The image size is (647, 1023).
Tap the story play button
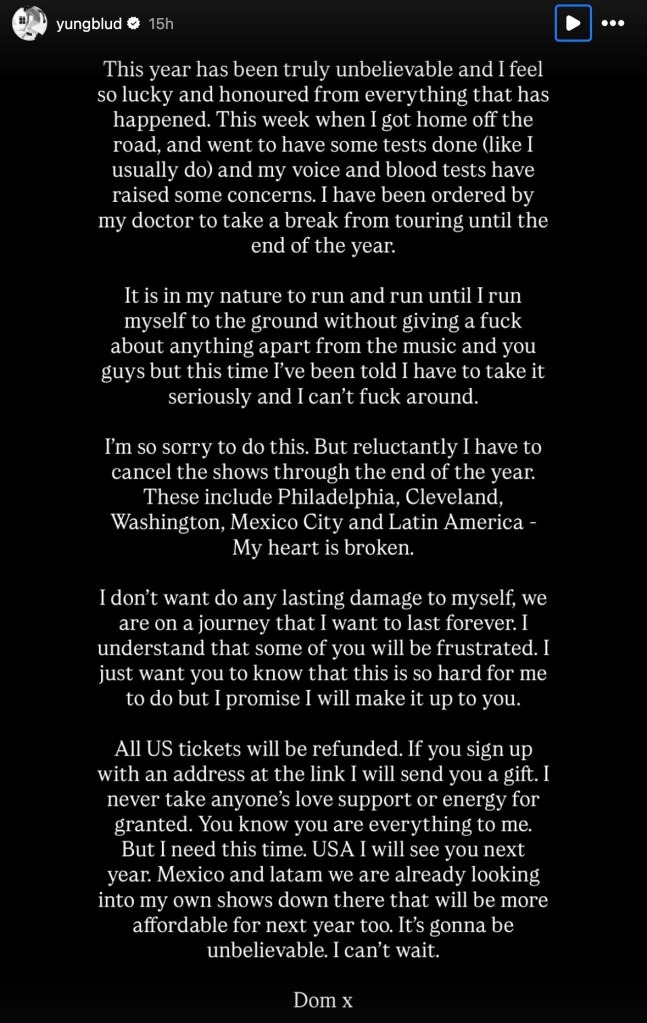pos(573,23)
